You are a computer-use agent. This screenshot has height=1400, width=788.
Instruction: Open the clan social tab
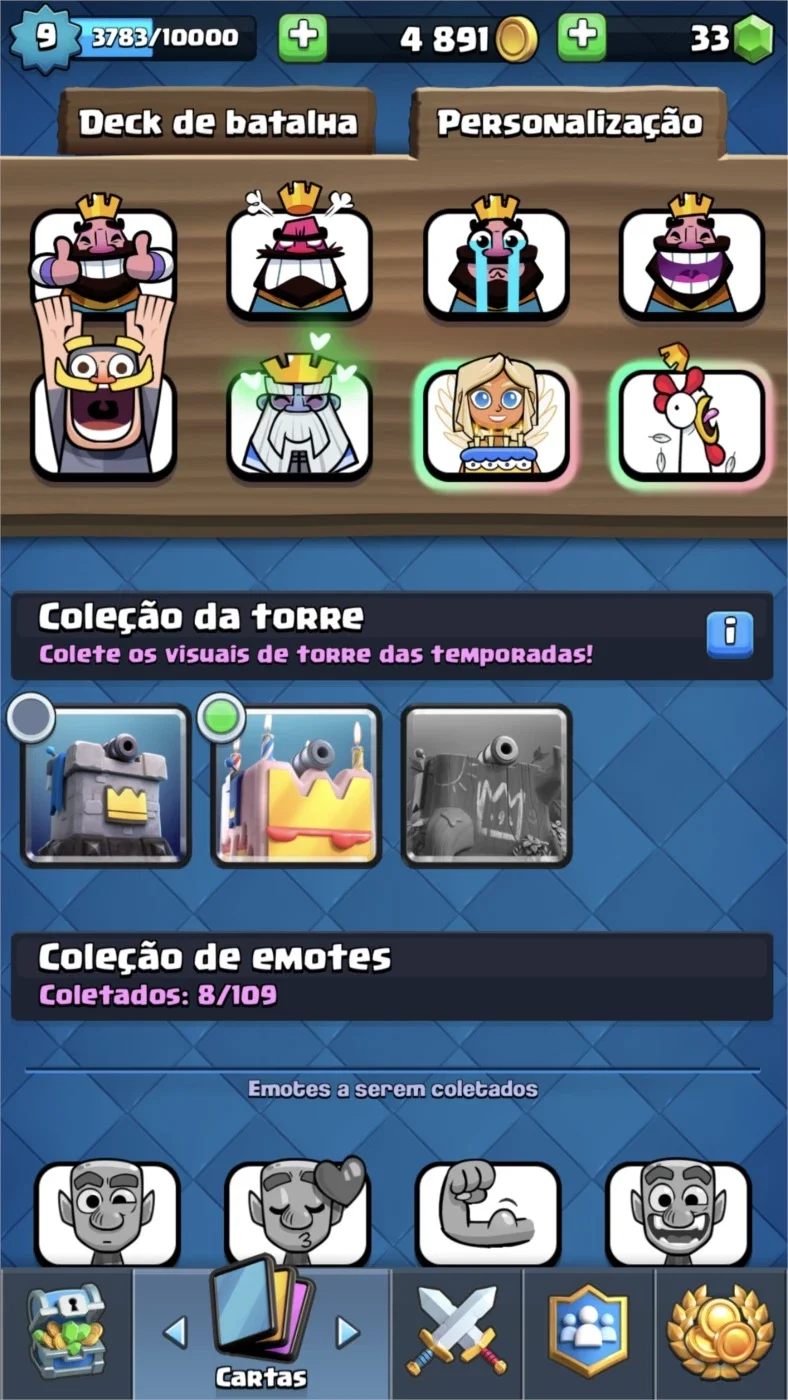(x=588, y=1333)
